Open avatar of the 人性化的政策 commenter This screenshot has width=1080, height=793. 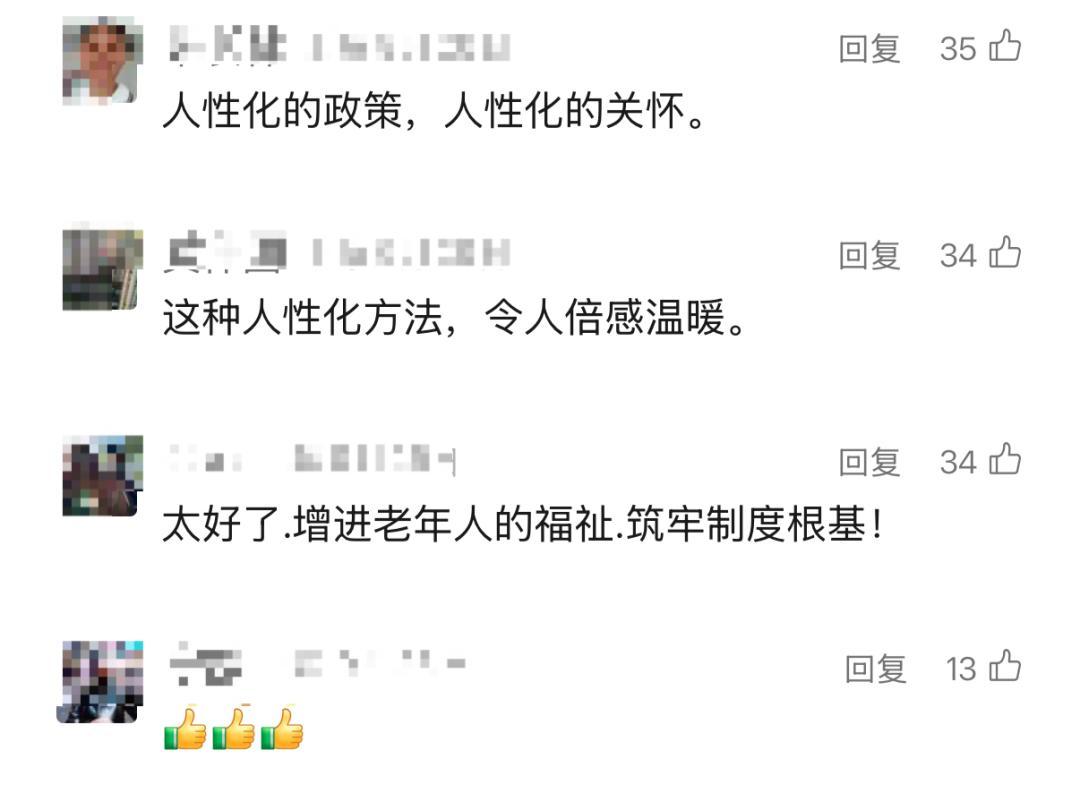(x=102, y=62)
